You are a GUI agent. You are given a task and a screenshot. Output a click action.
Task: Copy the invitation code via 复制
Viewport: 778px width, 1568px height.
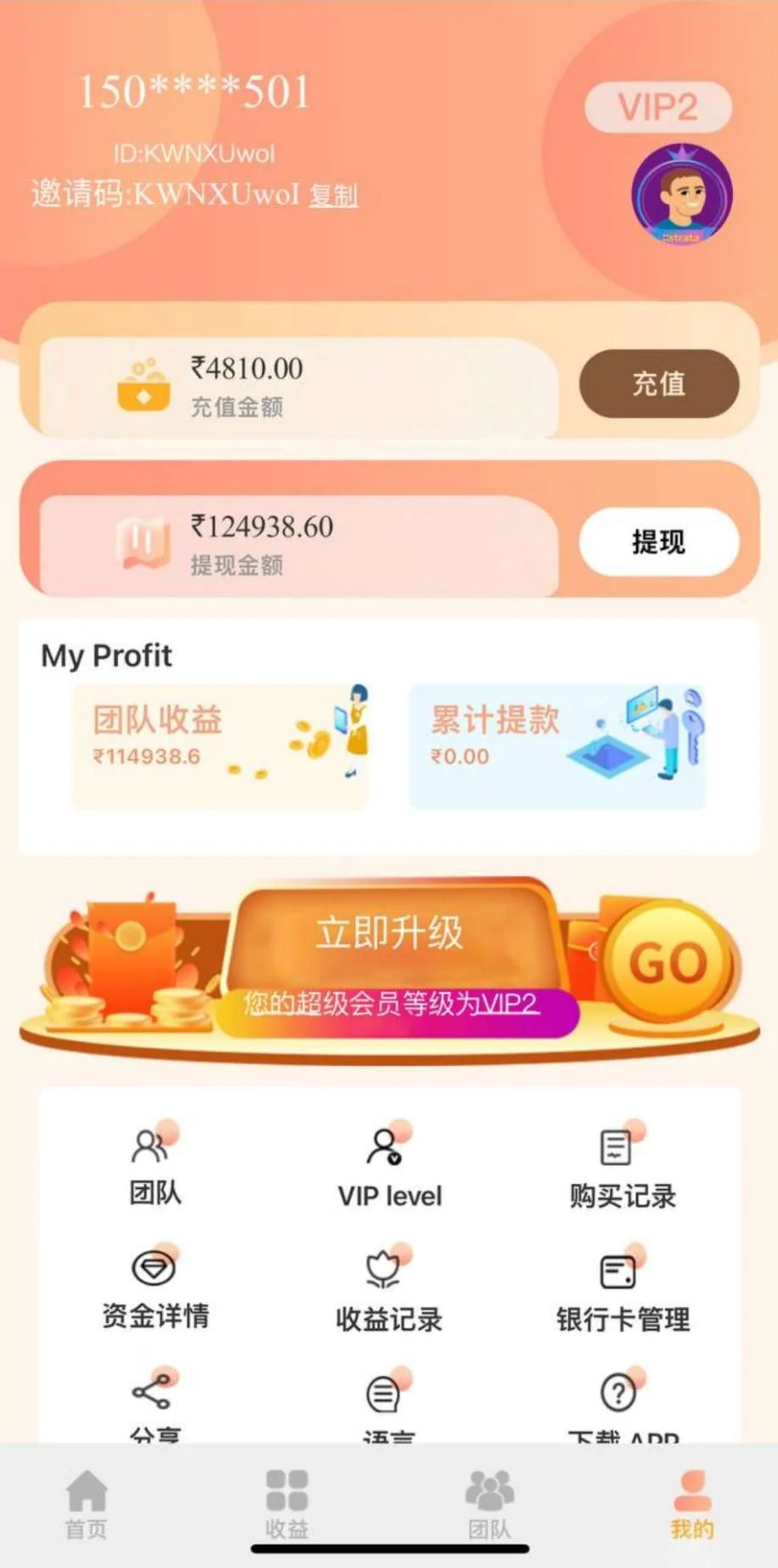tap(333, 196)
